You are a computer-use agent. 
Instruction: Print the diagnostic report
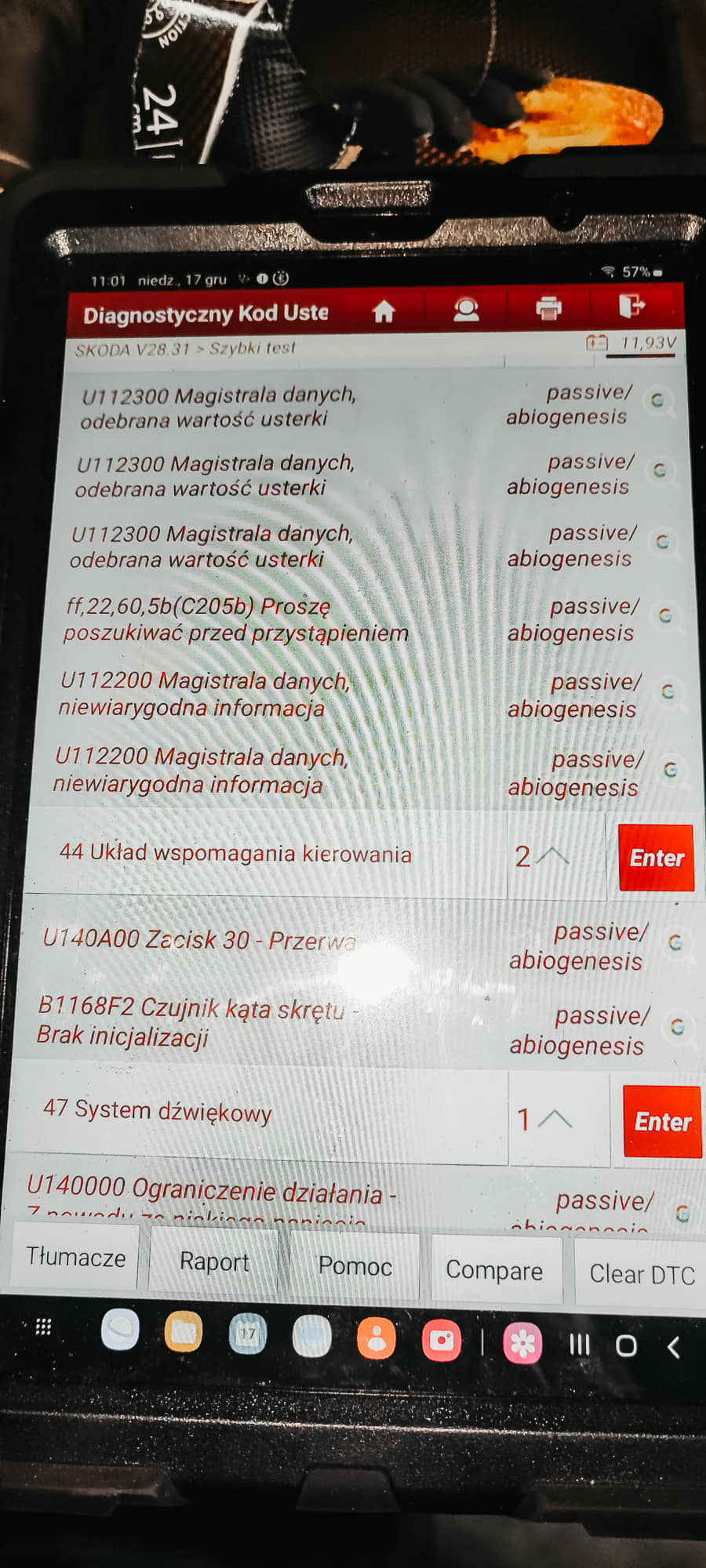tap(548, 308)
